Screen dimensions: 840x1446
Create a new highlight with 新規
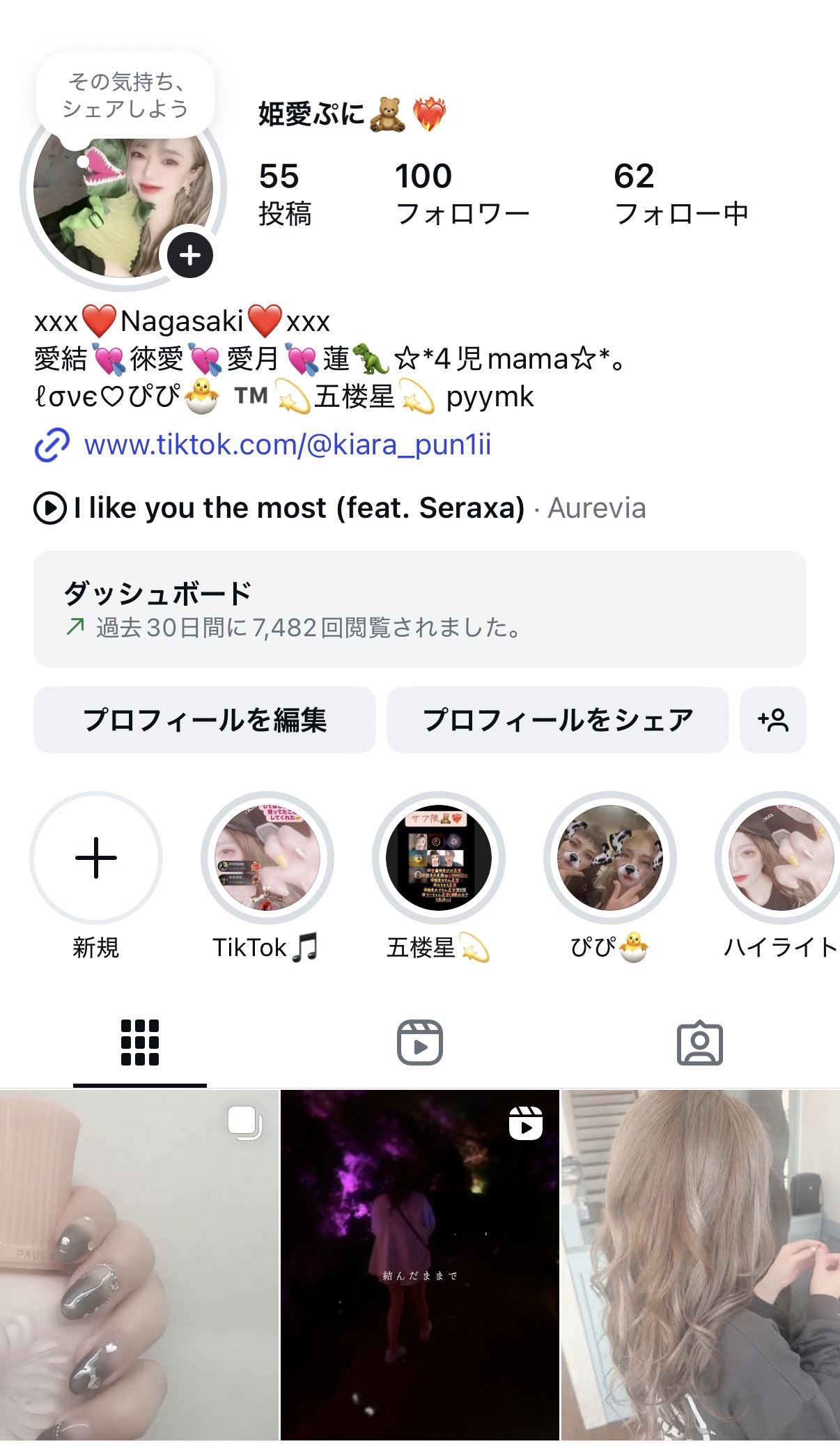click(96, 858)
